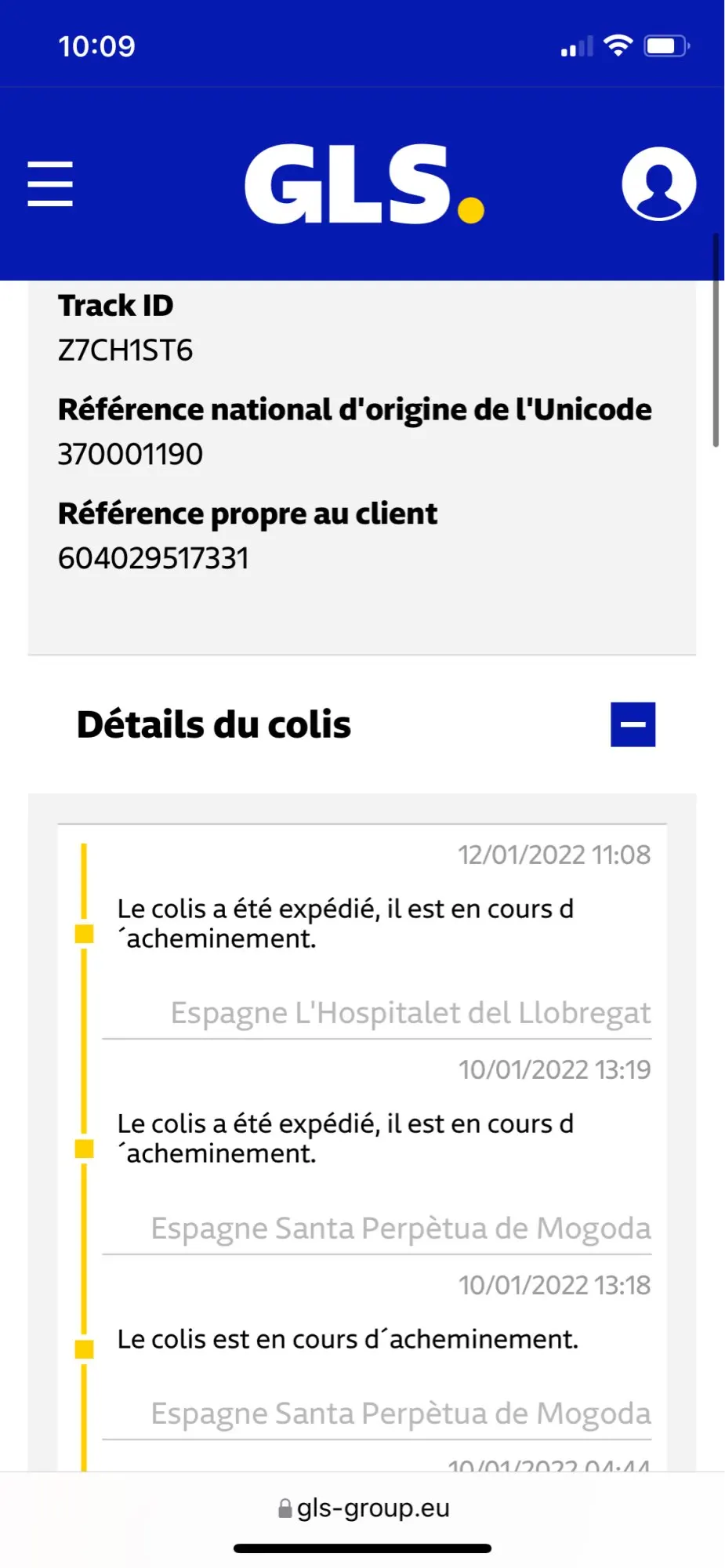Viewport: 725px width, 1568px height.
Task: Tap the gls-group.eu address bar
Action: (364, 1508)
